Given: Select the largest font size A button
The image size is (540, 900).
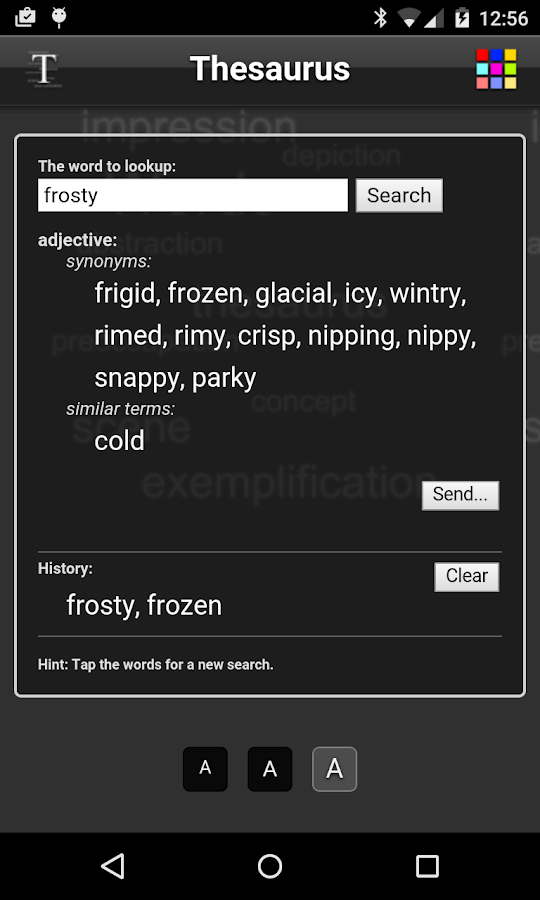Looking at the screenshot, I should [x=335, y=769].
